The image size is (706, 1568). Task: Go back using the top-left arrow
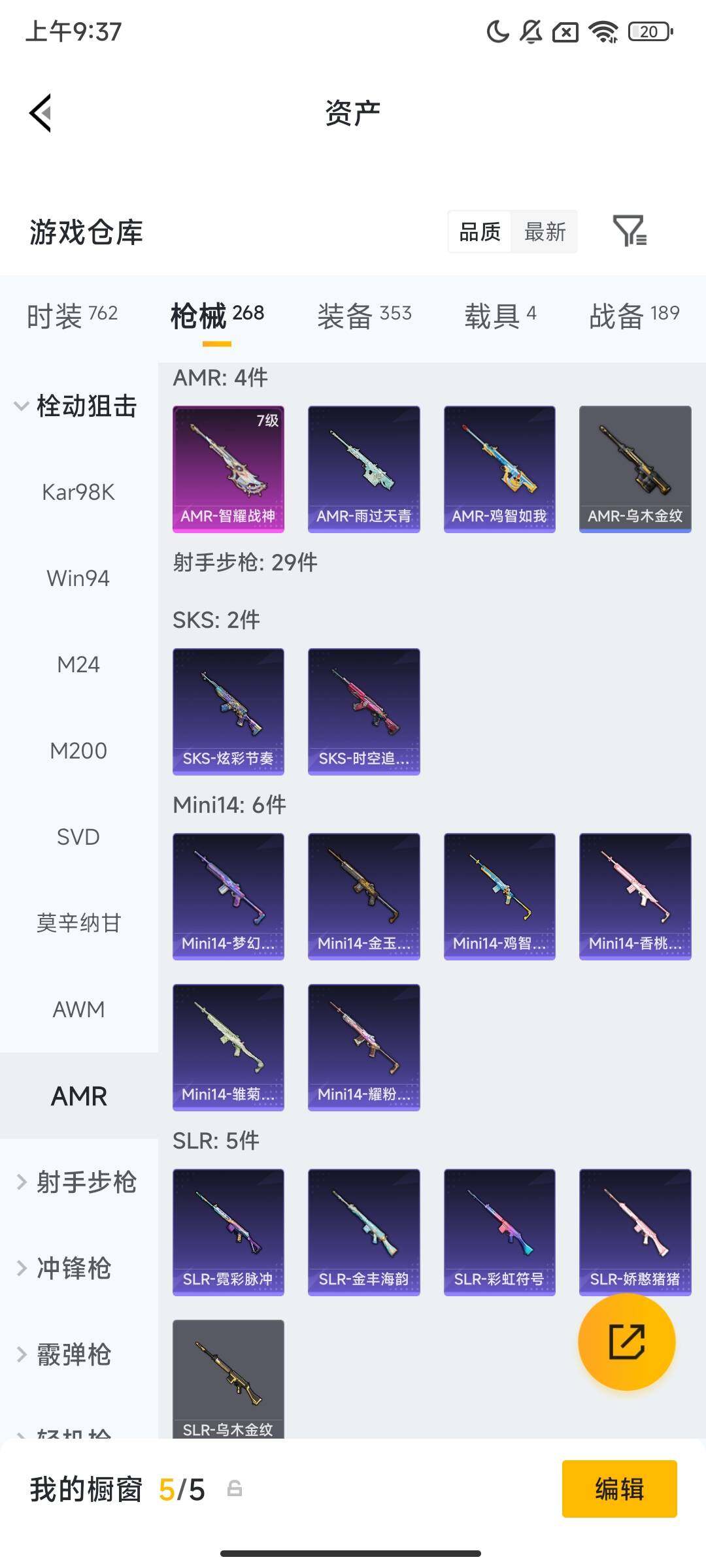tap(41, 113)
